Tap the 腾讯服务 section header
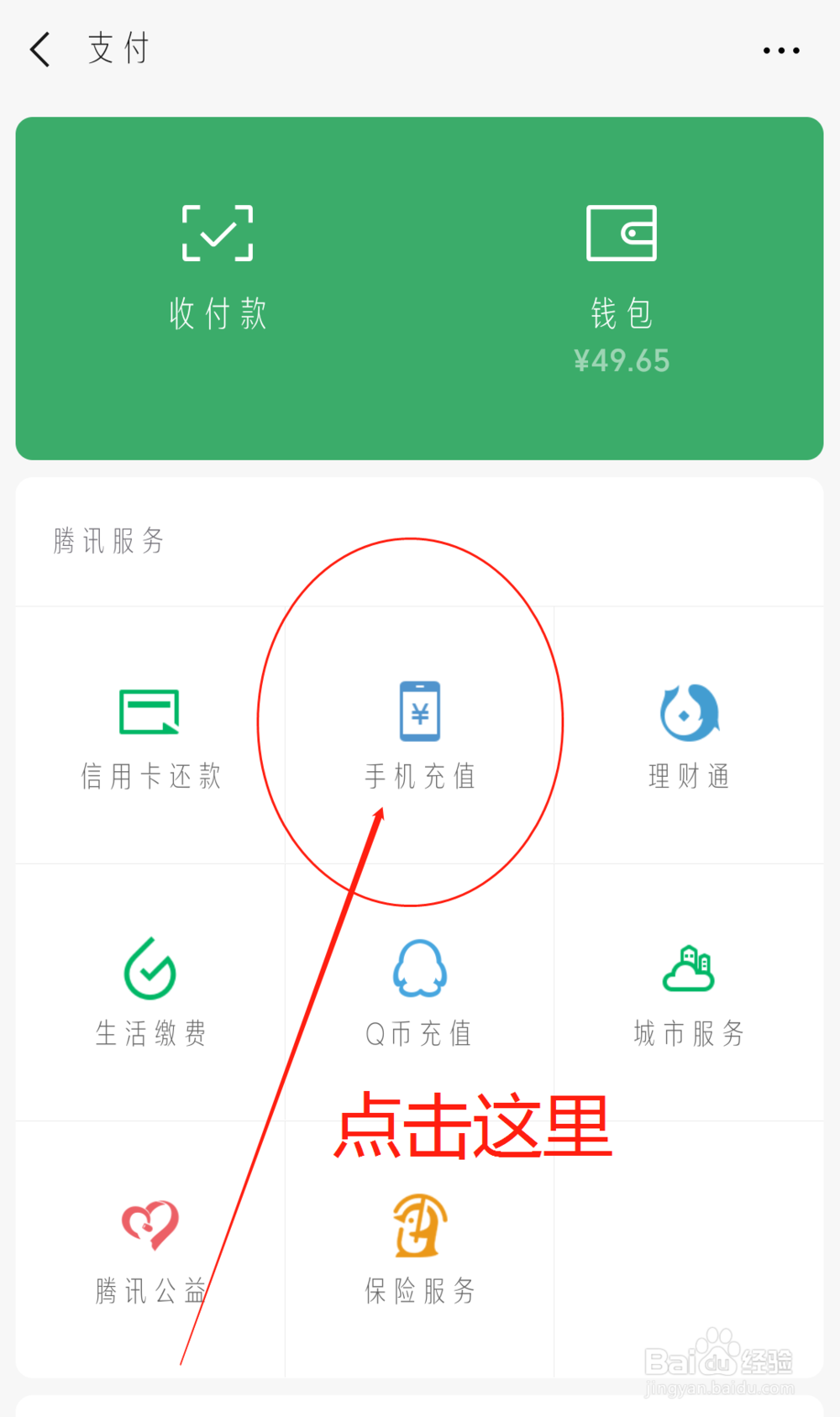 107,542
